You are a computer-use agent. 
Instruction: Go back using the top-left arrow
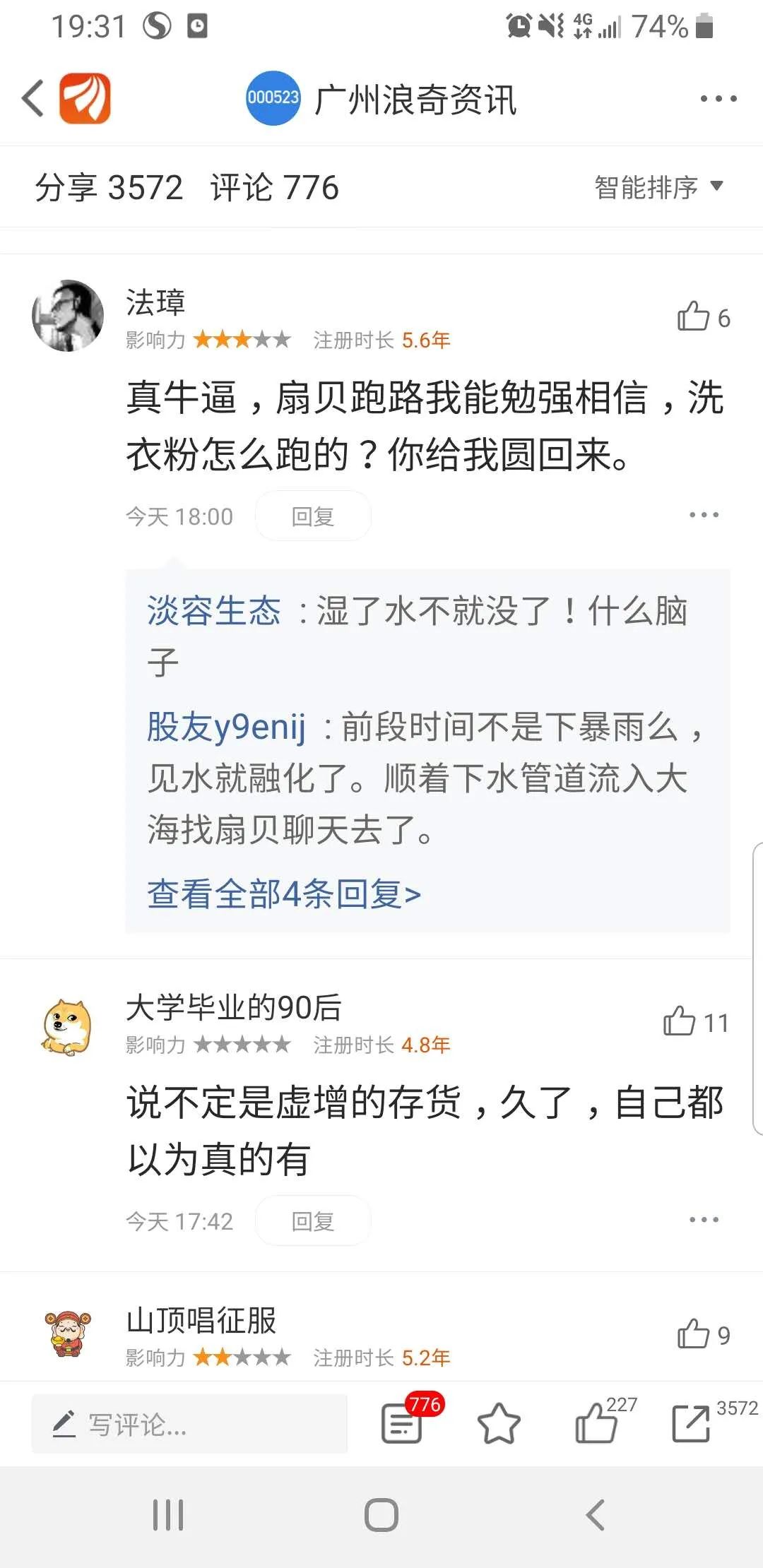33,98
